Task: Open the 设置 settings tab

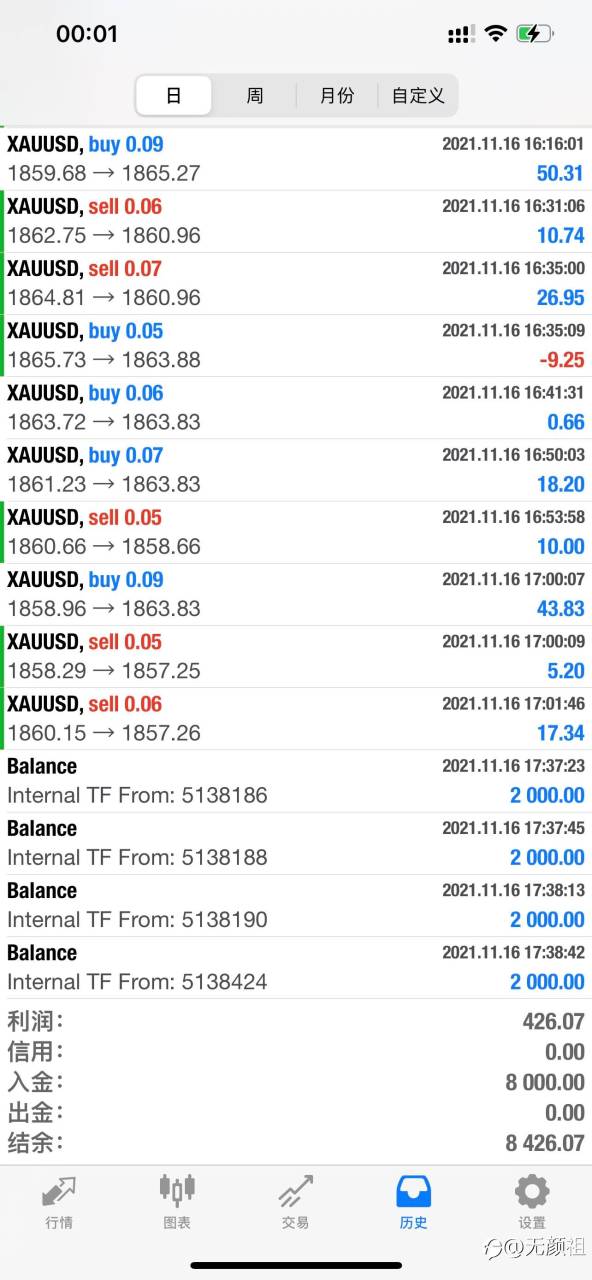Action: coord(532,1202)
